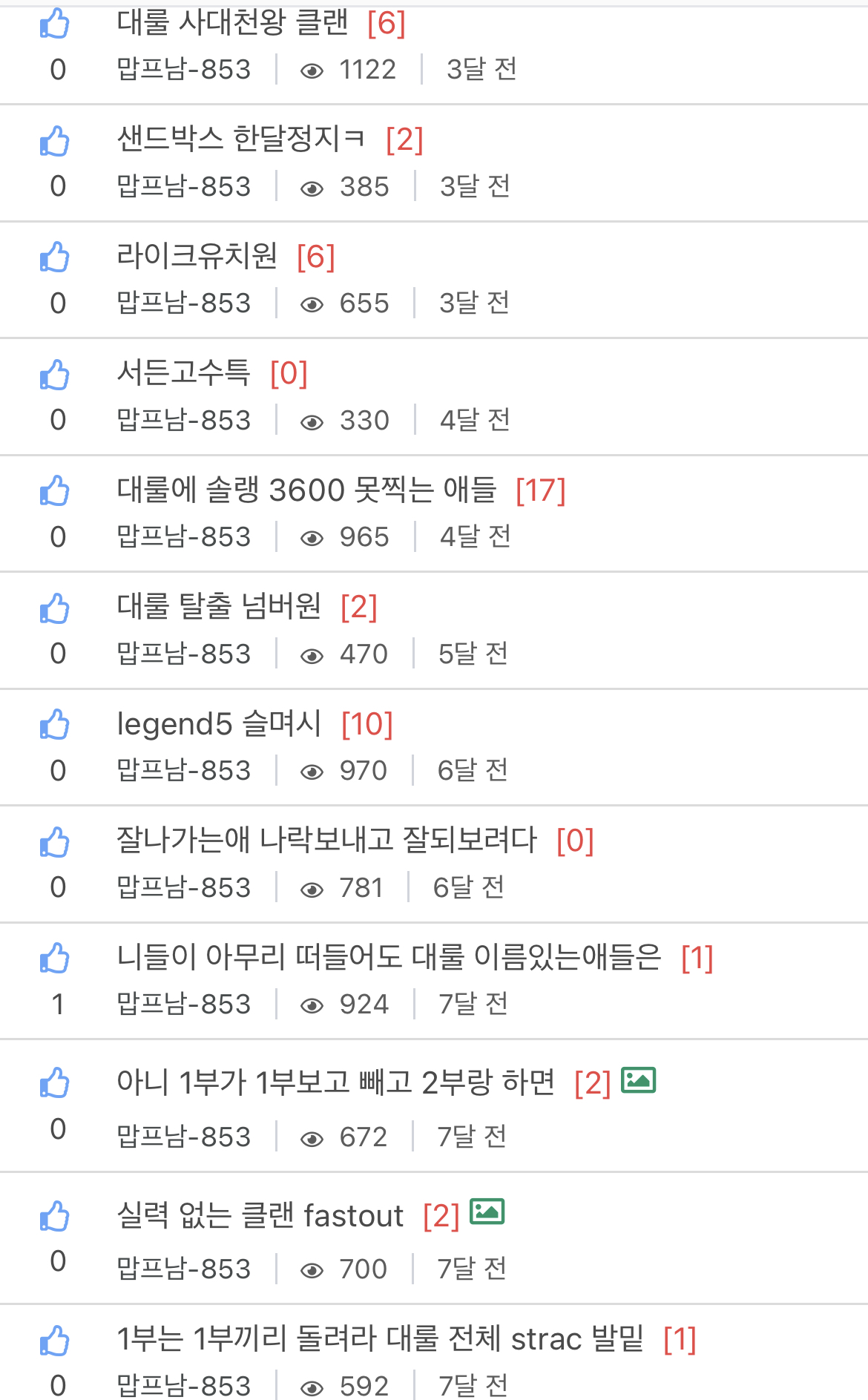Open the post '대룰 사대천왕 클랜'
Image resolution: width=868 pixels, height=1400 pixels.
tap(232, 23)
